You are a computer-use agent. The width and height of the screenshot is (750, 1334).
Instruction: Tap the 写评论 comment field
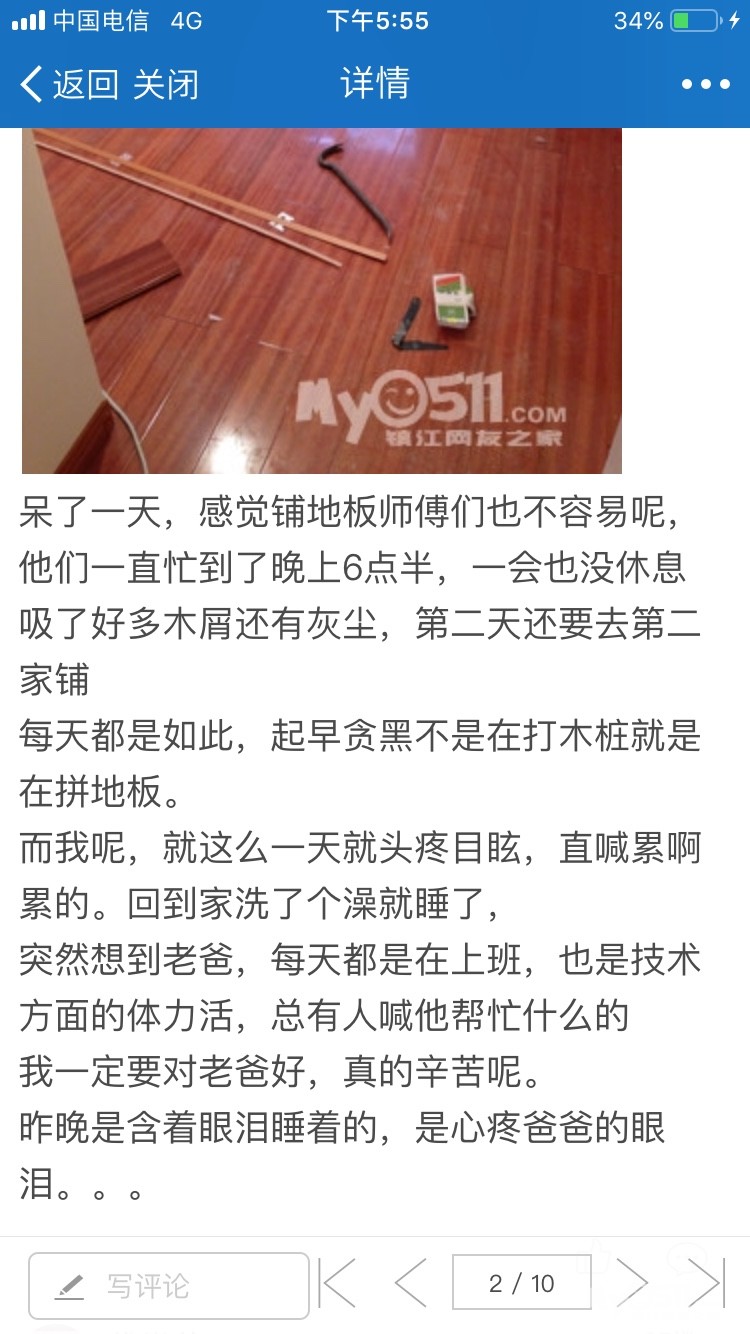168,1285
